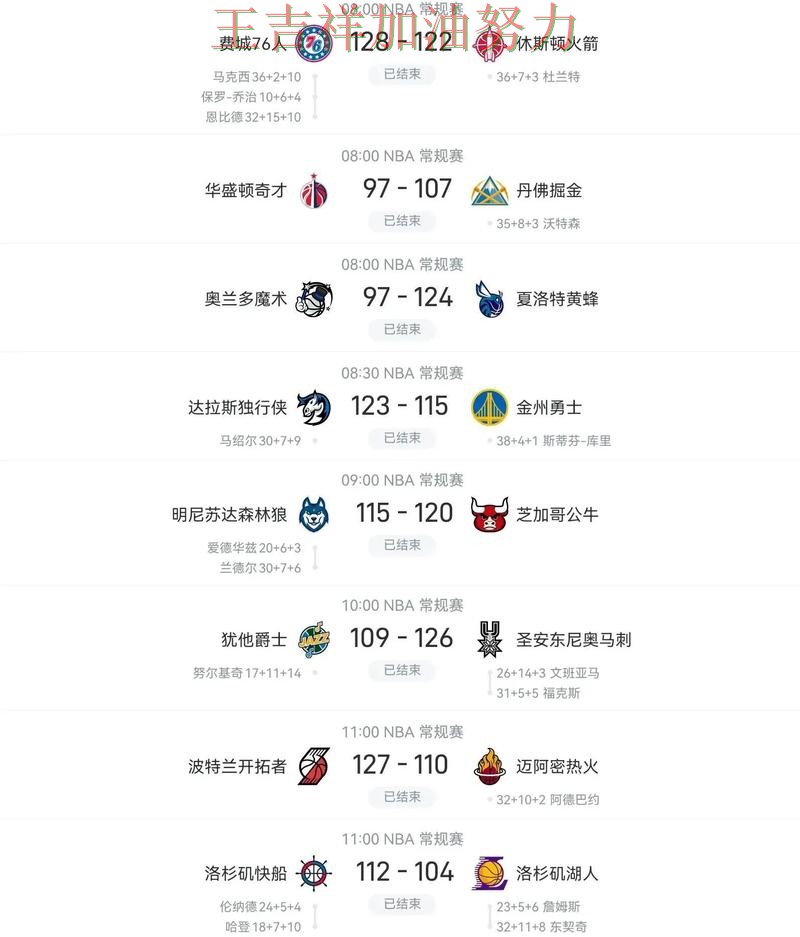Select the 明尼苏达森林狼 team logo
The height and width of the screenshot is (937, 800).
(314, 514)
